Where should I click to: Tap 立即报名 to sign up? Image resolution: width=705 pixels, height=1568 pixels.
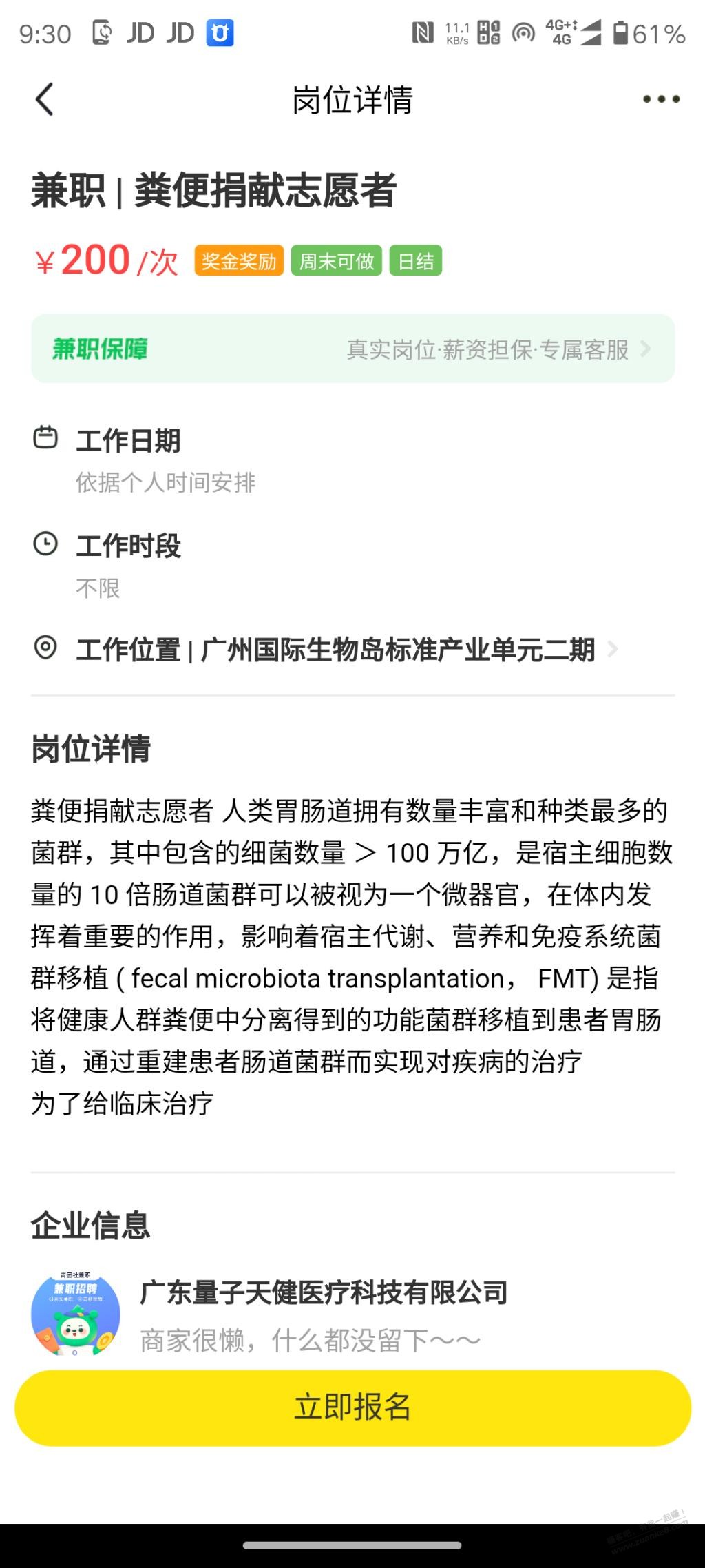pyautogui.click(x=352, y=1407)
